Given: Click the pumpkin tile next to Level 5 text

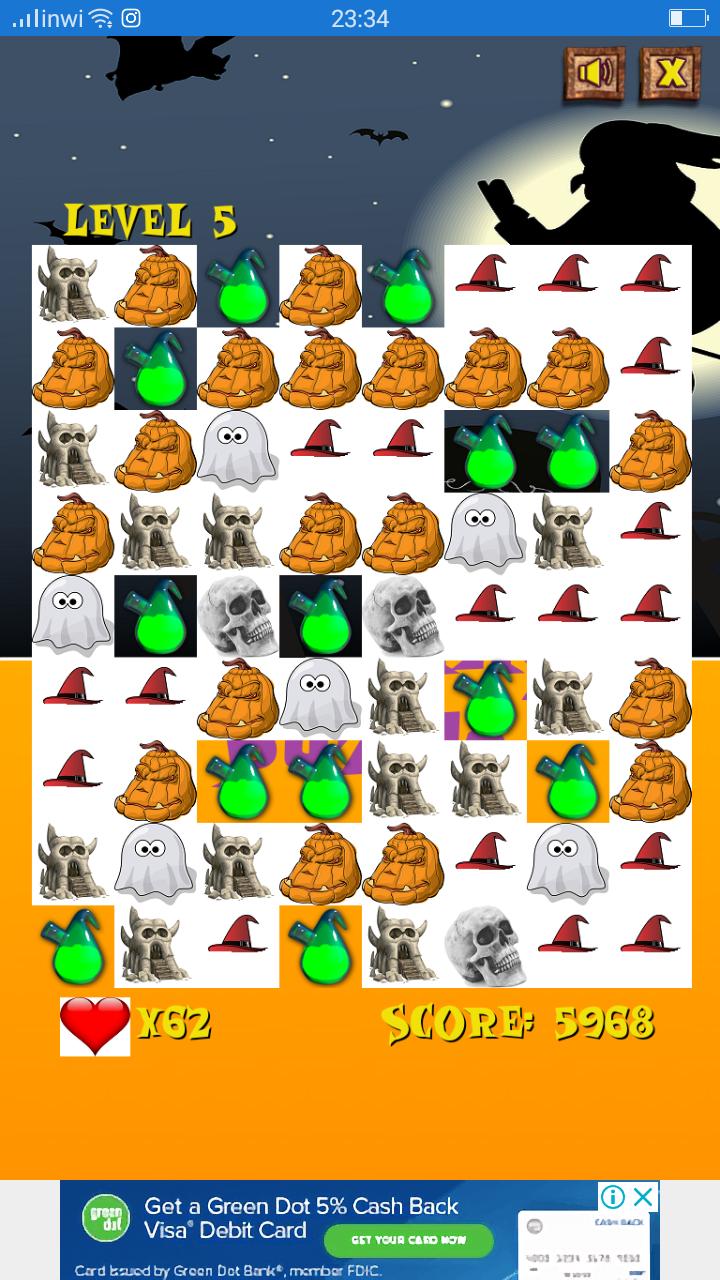Looking at the screenshot, I should coord(156,287).
